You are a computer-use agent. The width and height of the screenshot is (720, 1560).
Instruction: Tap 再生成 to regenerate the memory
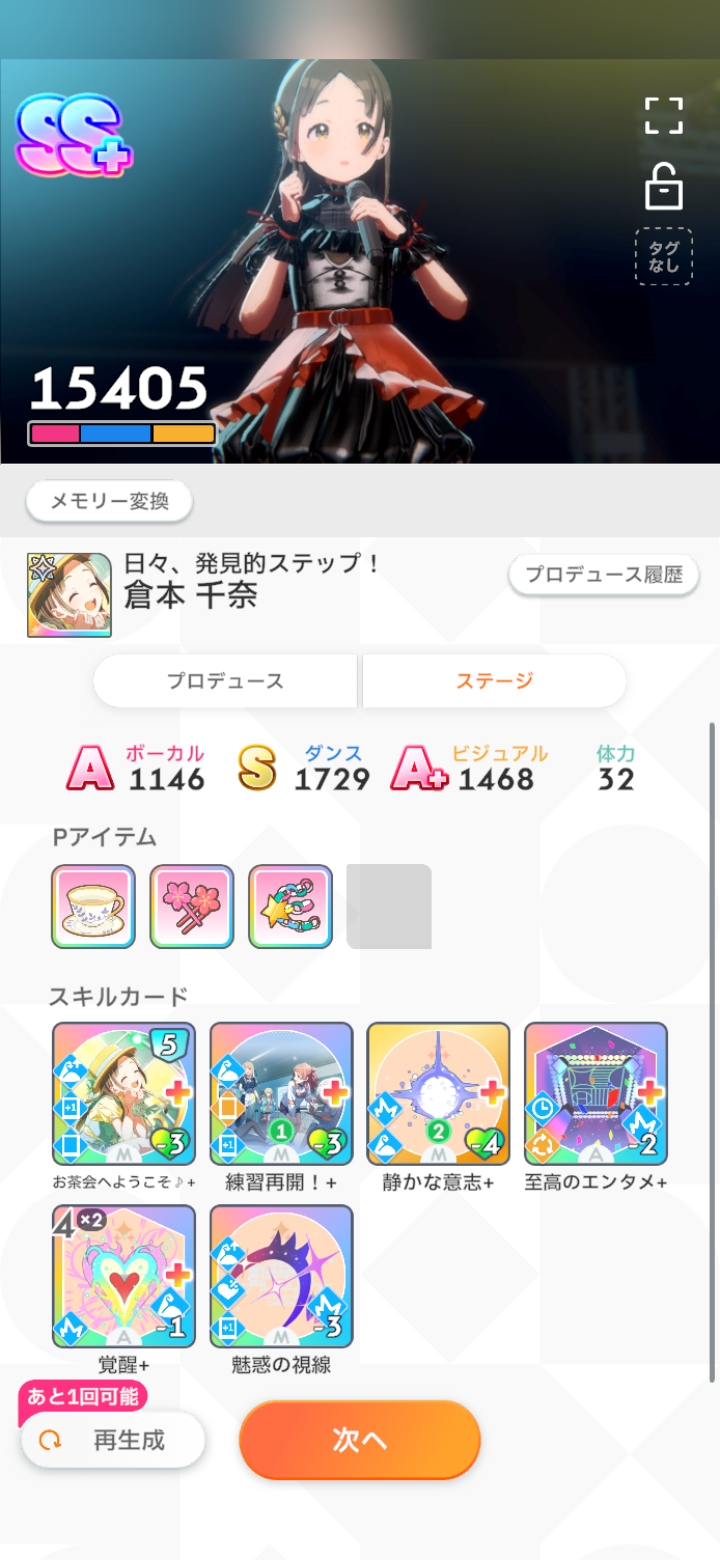113,1440
